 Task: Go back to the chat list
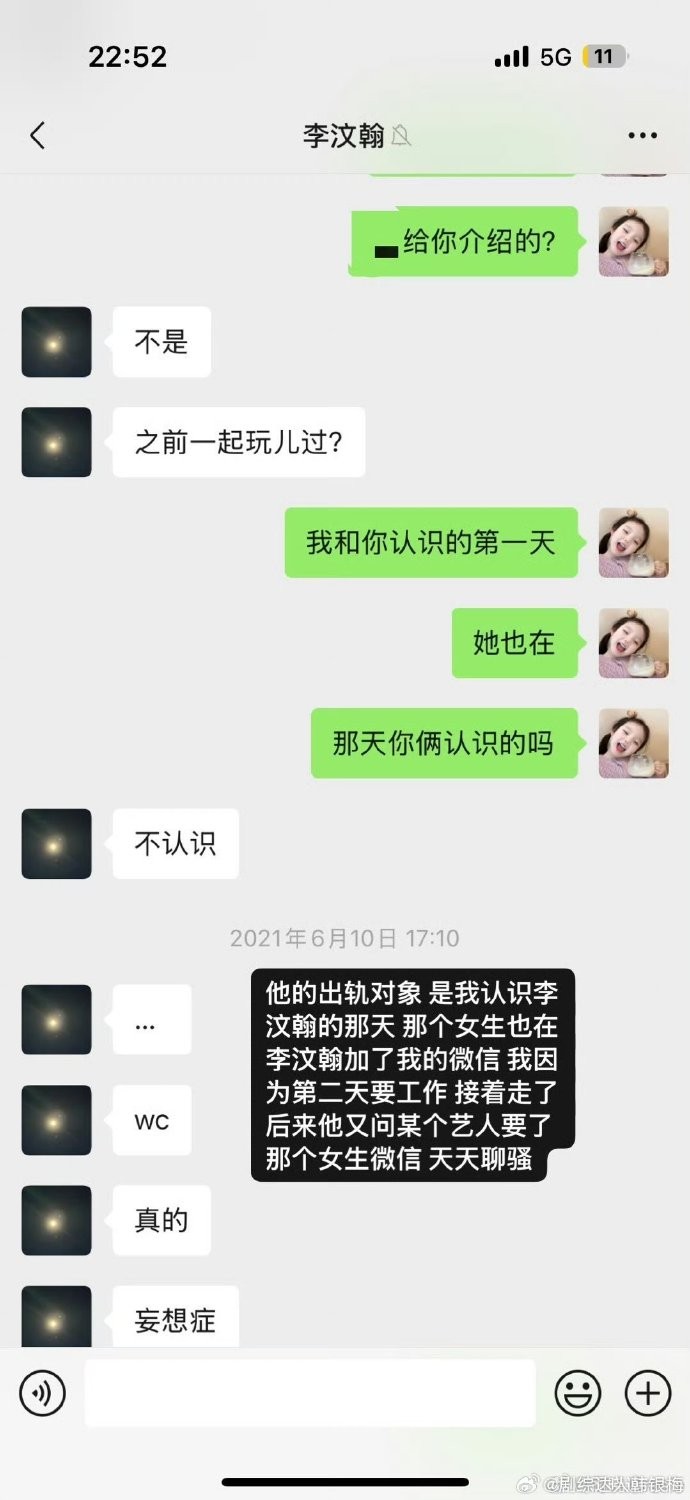pos(38,136)
